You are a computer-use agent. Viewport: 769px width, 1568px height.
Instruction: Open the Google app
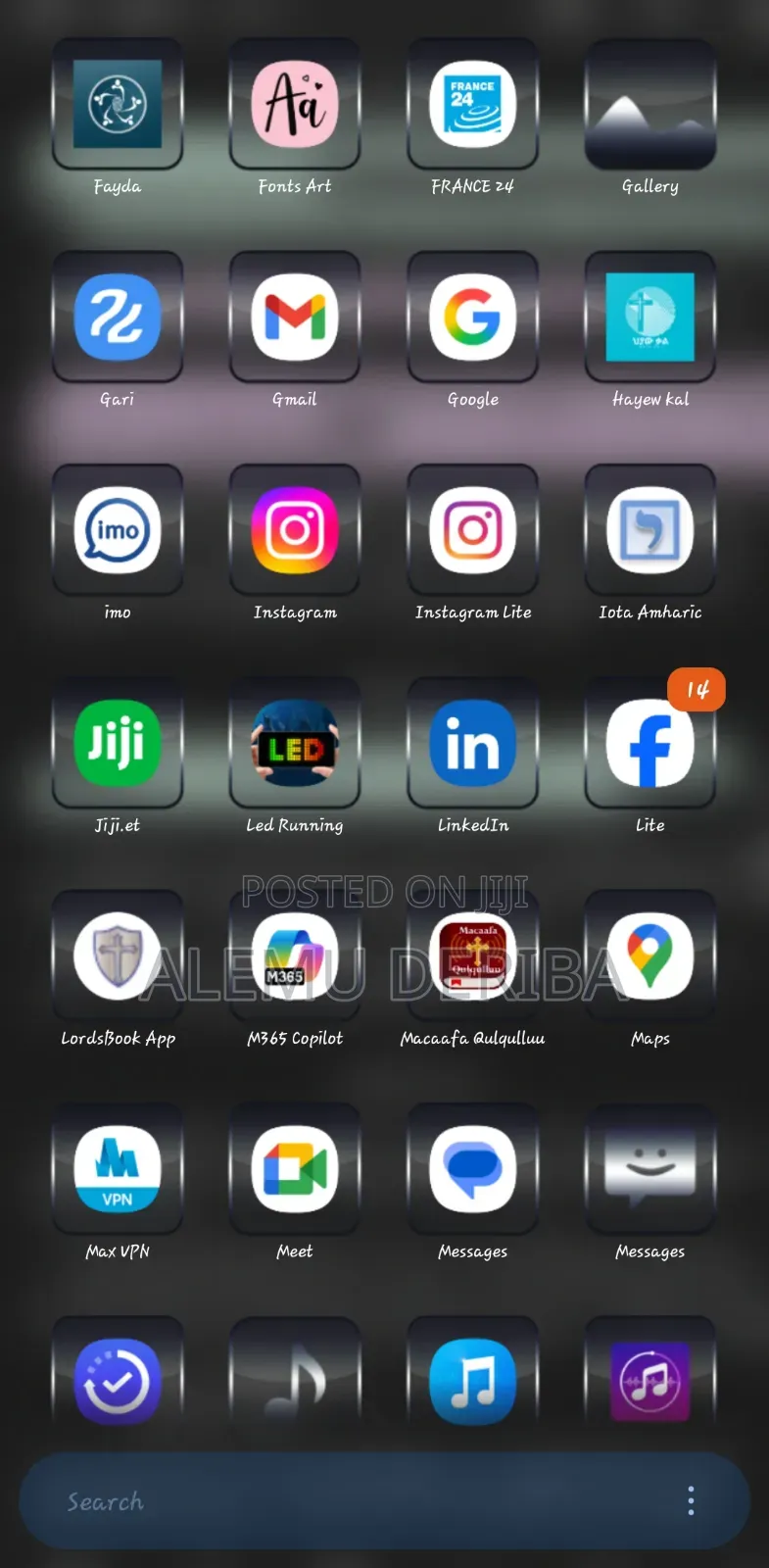(x=472, y=317)
